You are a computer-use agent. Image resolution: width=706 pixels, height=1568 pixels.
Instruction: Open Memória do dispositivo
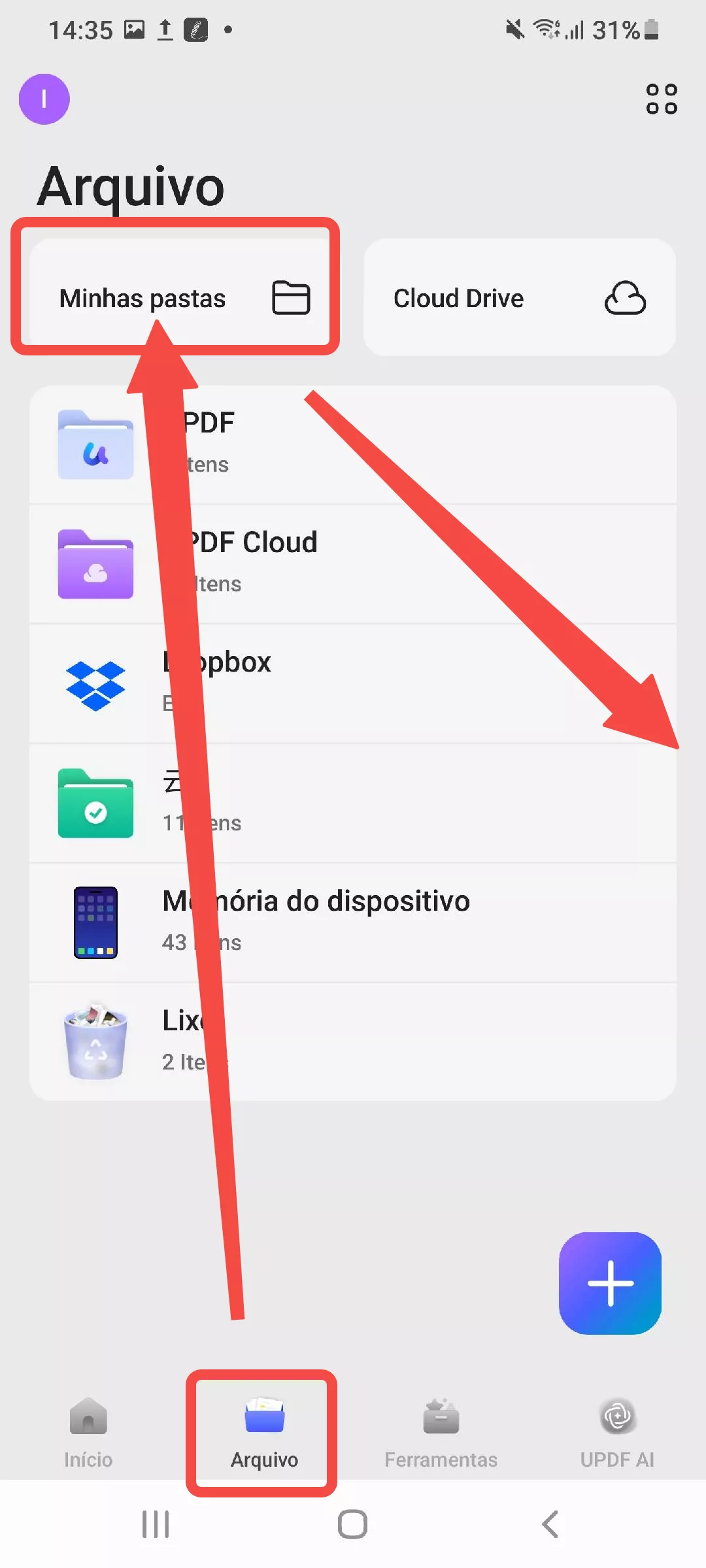coord(353,922)
